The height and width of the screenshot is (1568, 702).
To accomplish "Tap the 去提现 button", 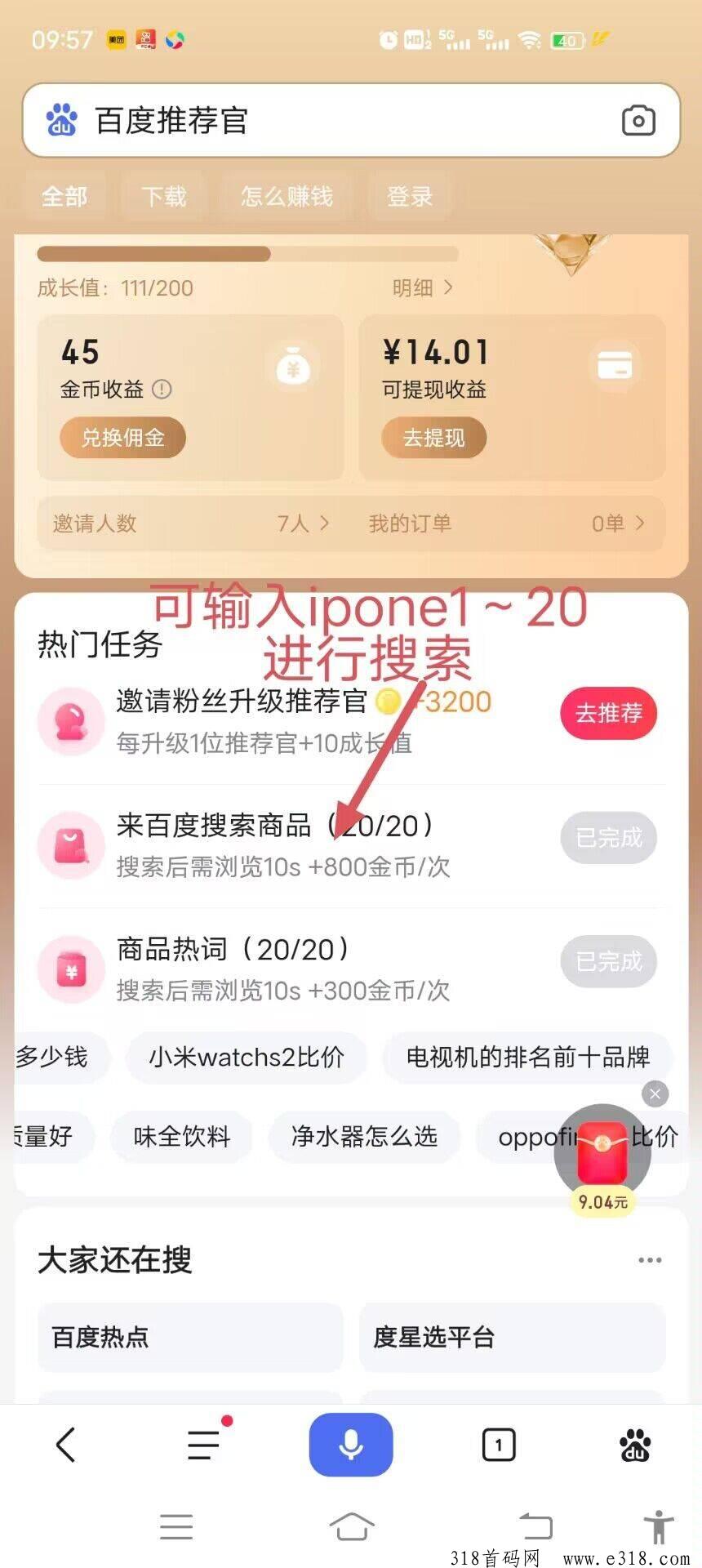I will 433,438.
